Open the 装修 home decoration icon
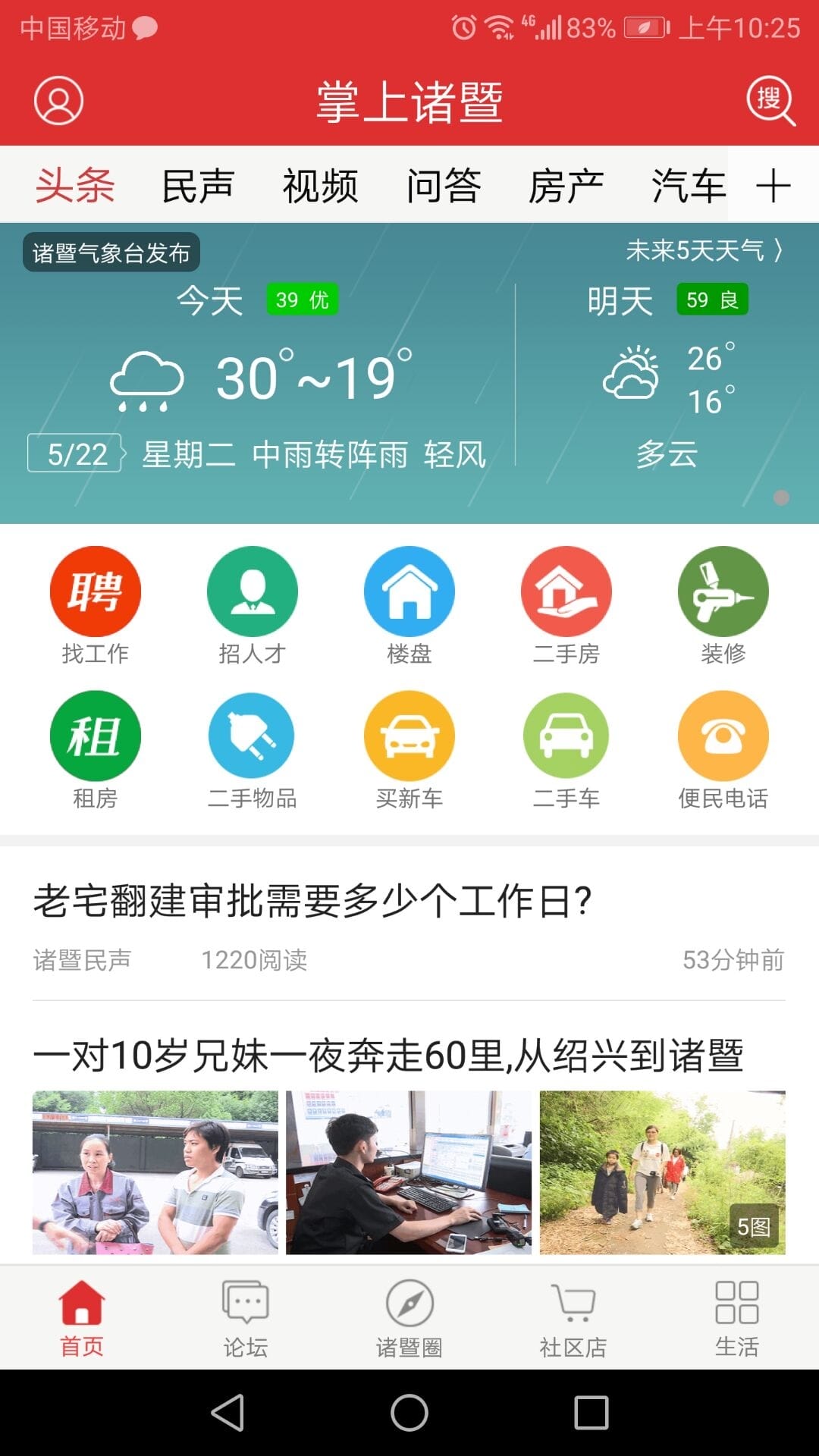The width and height of the screenshot is (819, 1456). 723,590
